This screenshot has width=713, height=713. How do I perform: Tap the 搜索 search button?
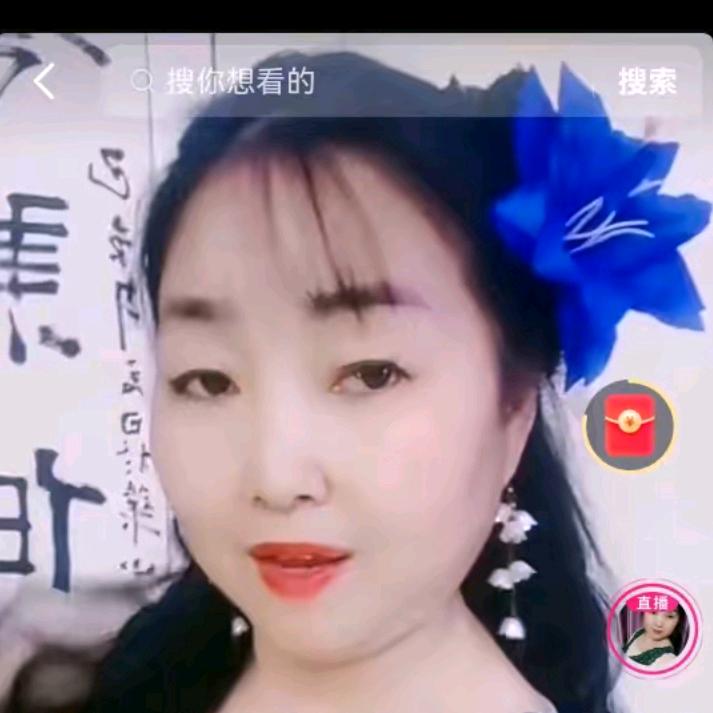(647, 82)
